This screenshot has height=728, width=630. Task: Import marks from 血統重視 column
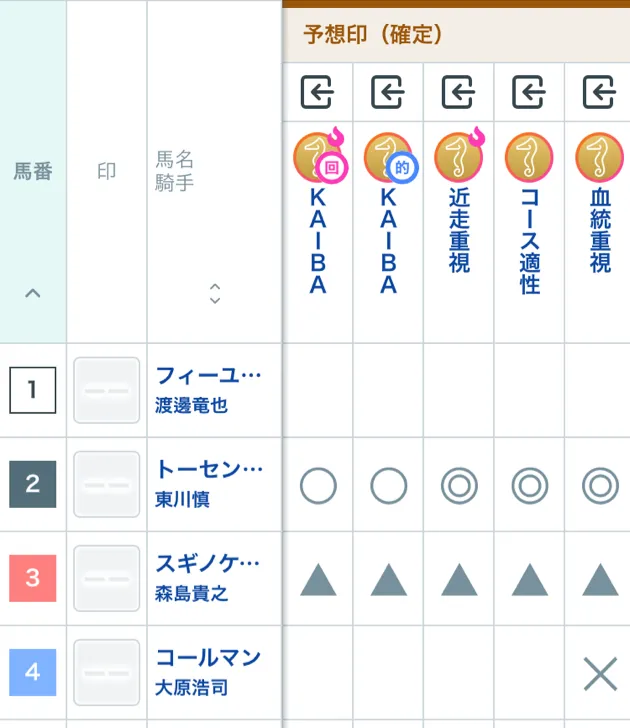click(599, 93)
